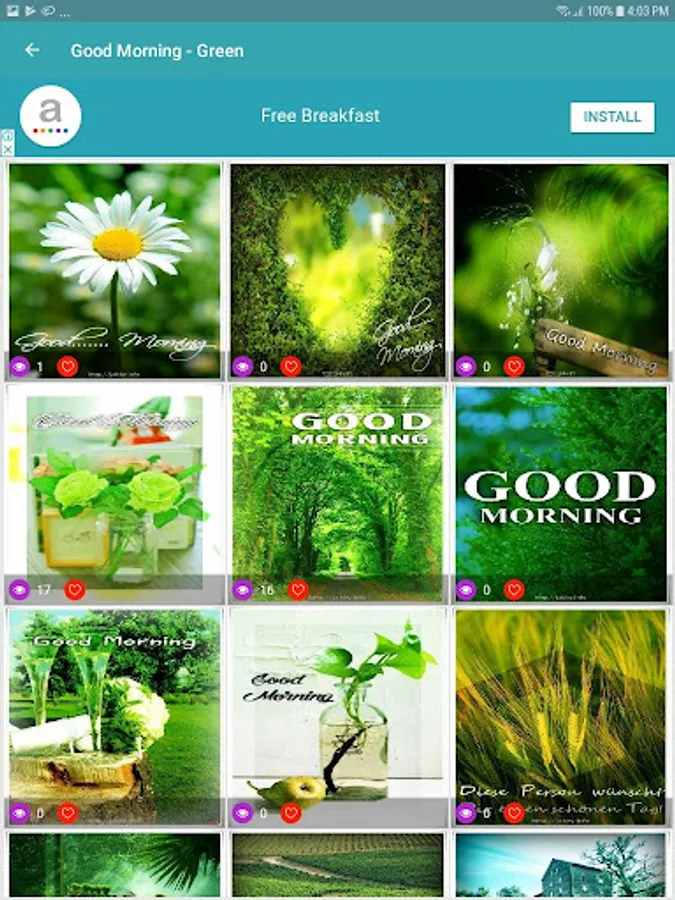The image size is (675, 900).
Task: Like the tree tunnel image with 16 views
Action: [x=297, y=589]
